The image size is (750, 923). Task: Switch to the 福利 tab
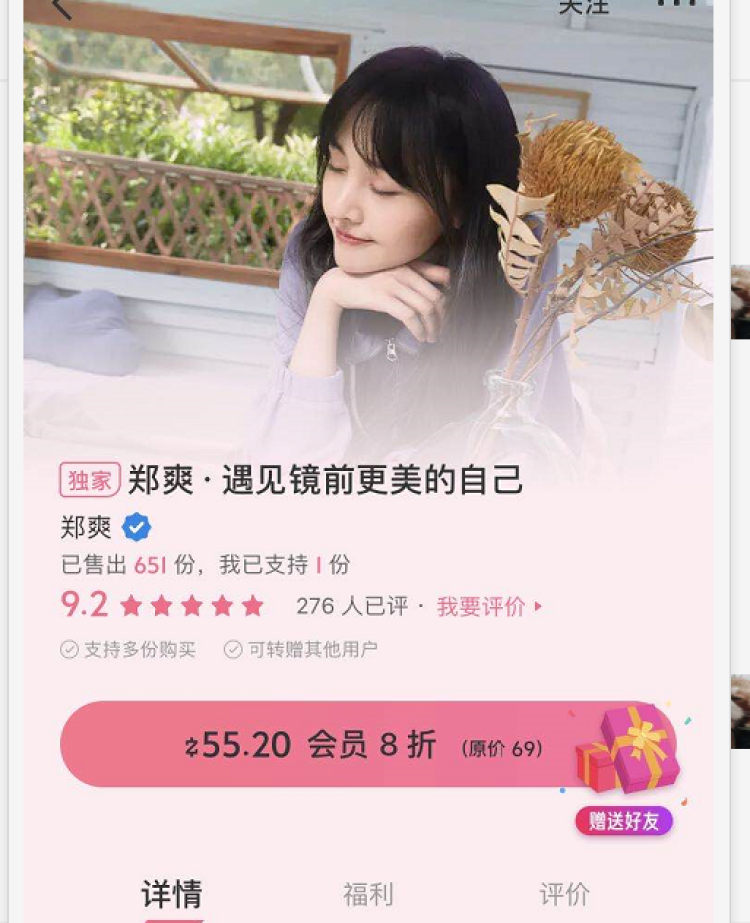368,893
